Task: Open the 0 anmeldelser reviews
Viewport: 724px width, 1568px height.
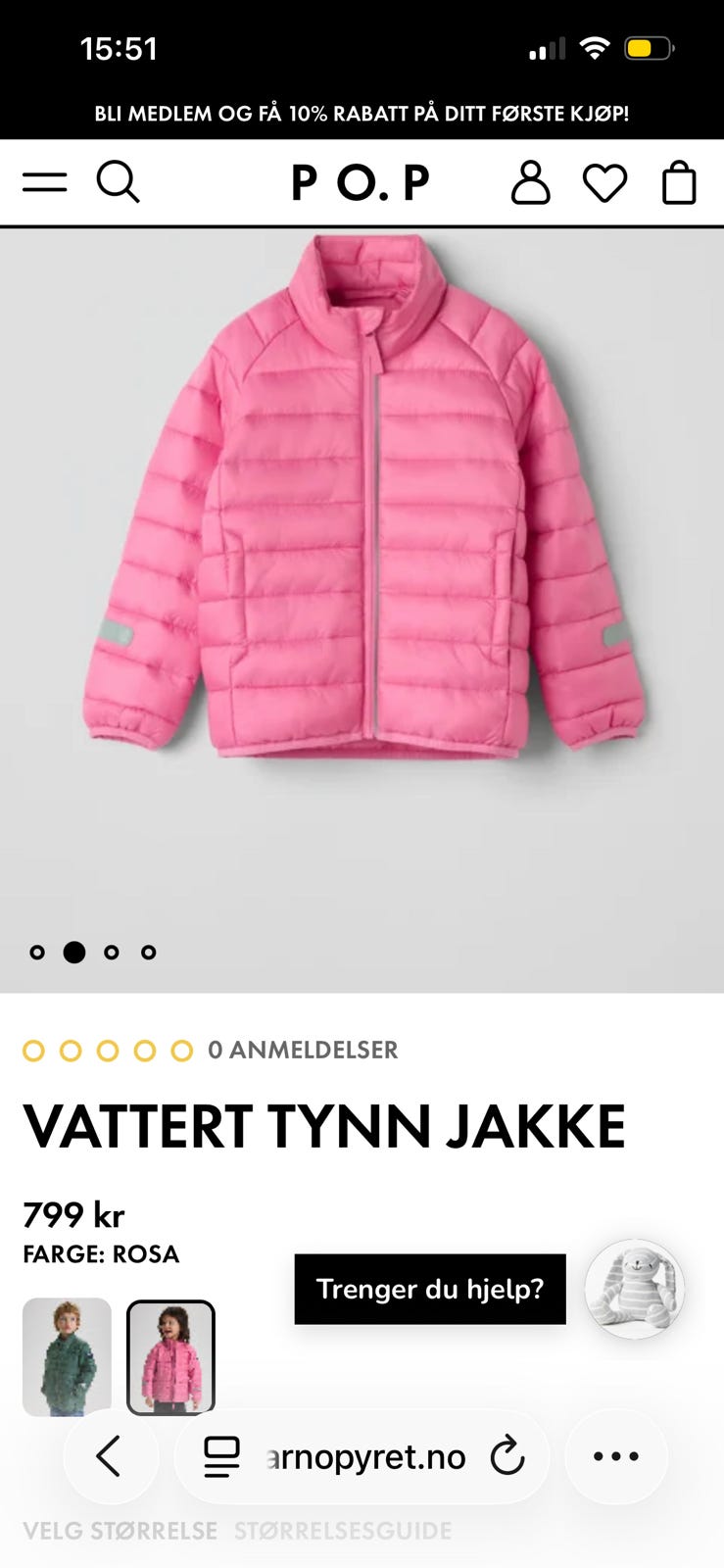Action: tap(303, 1050)
